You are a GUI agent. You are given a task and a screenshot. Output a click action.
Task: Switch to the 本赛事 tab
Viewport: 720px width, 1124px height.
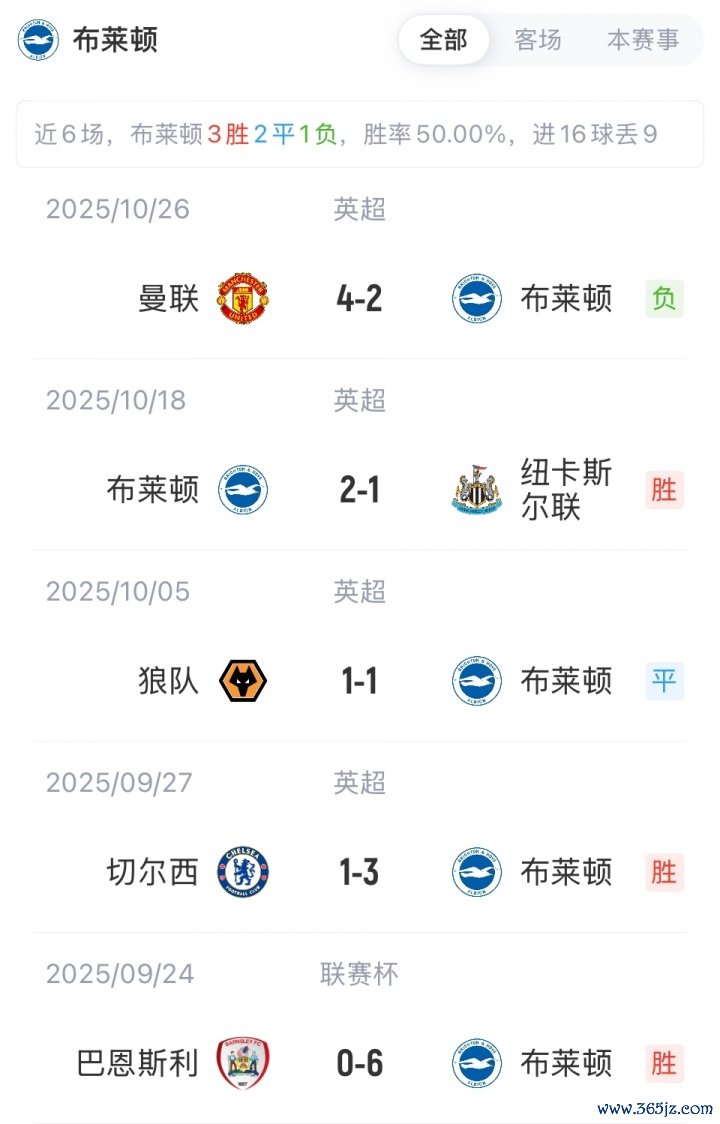tap(643, 40)
